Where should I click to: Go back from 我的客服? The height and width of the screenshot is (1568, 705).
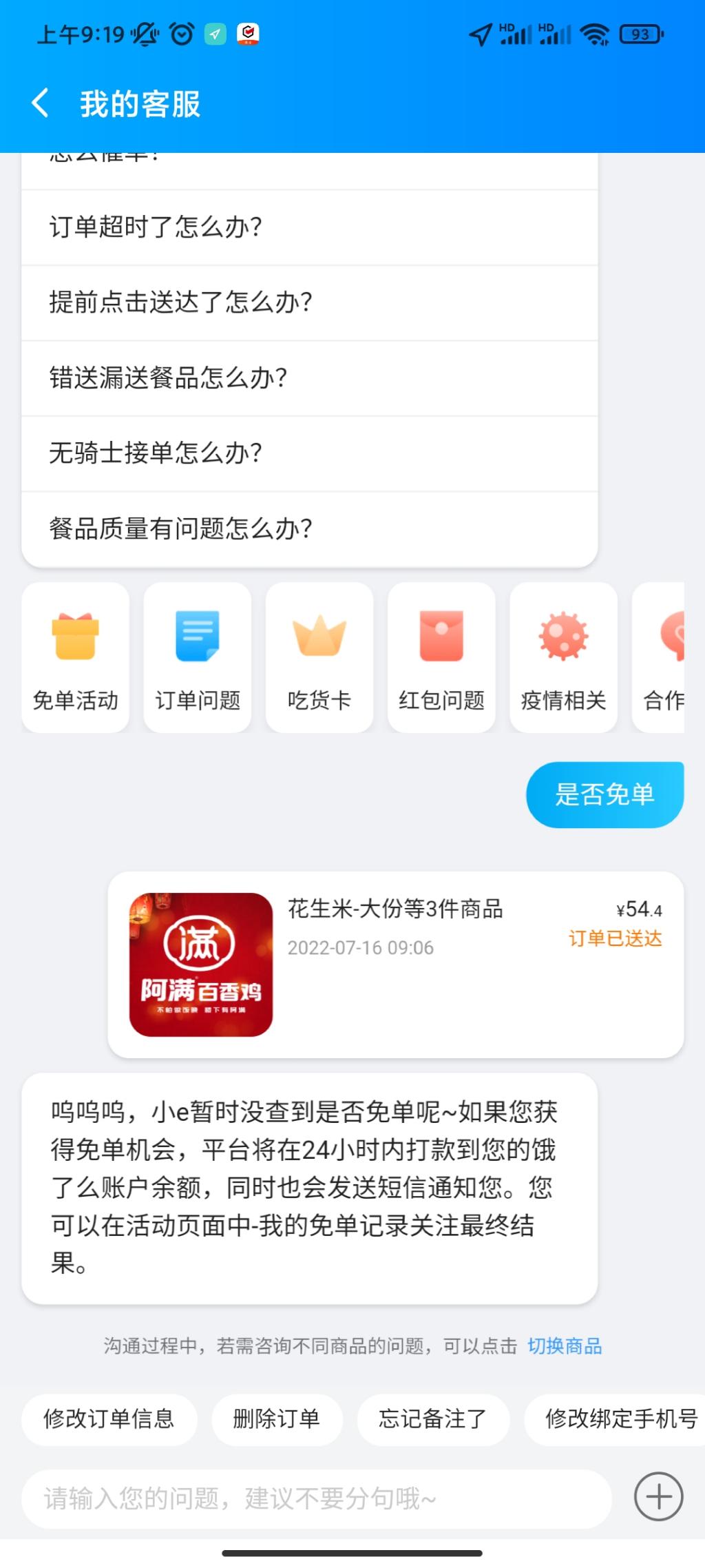(41, 103)
